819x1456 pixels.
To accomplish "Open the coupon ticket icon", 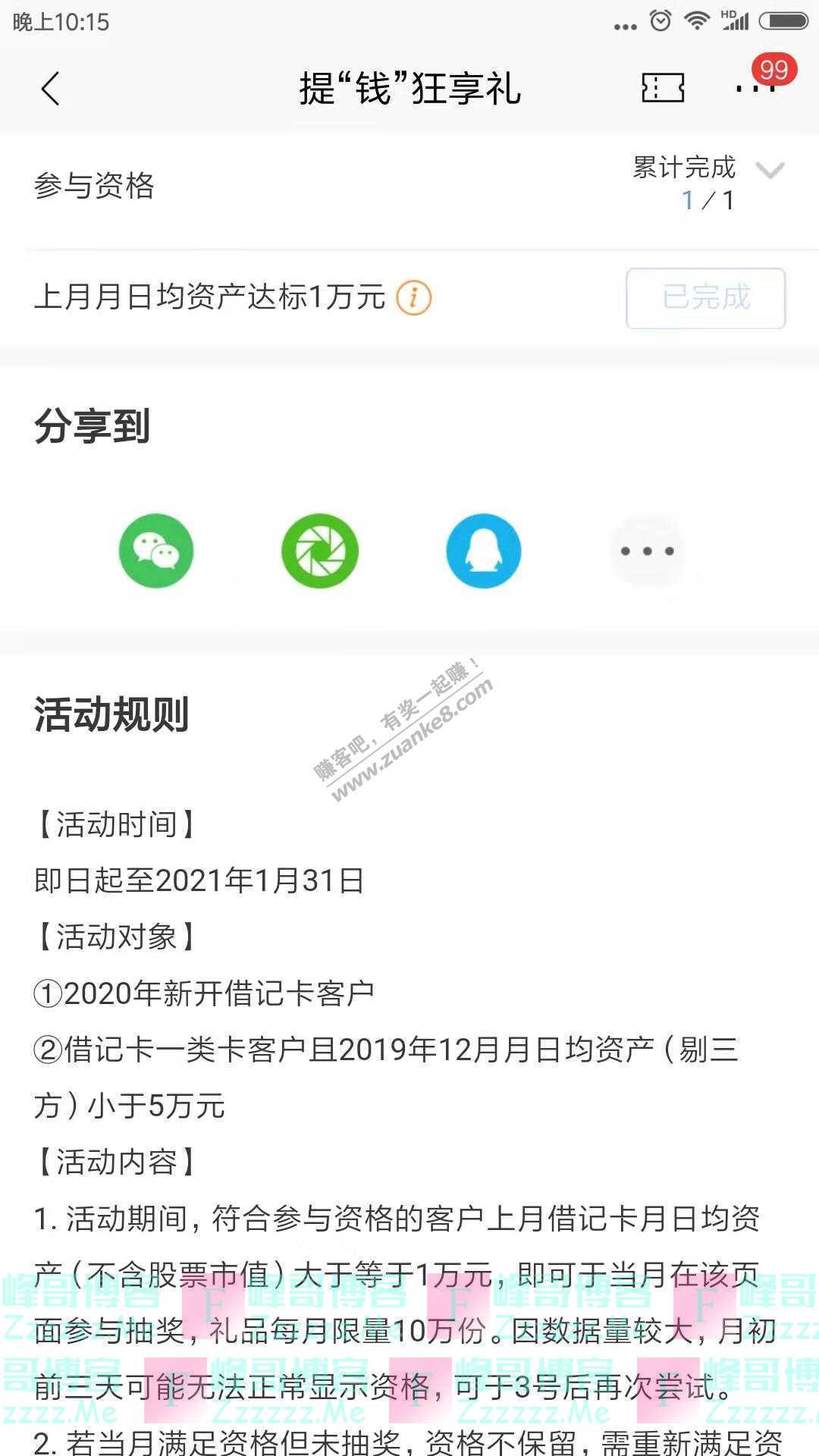I will [x=663, y=88].
